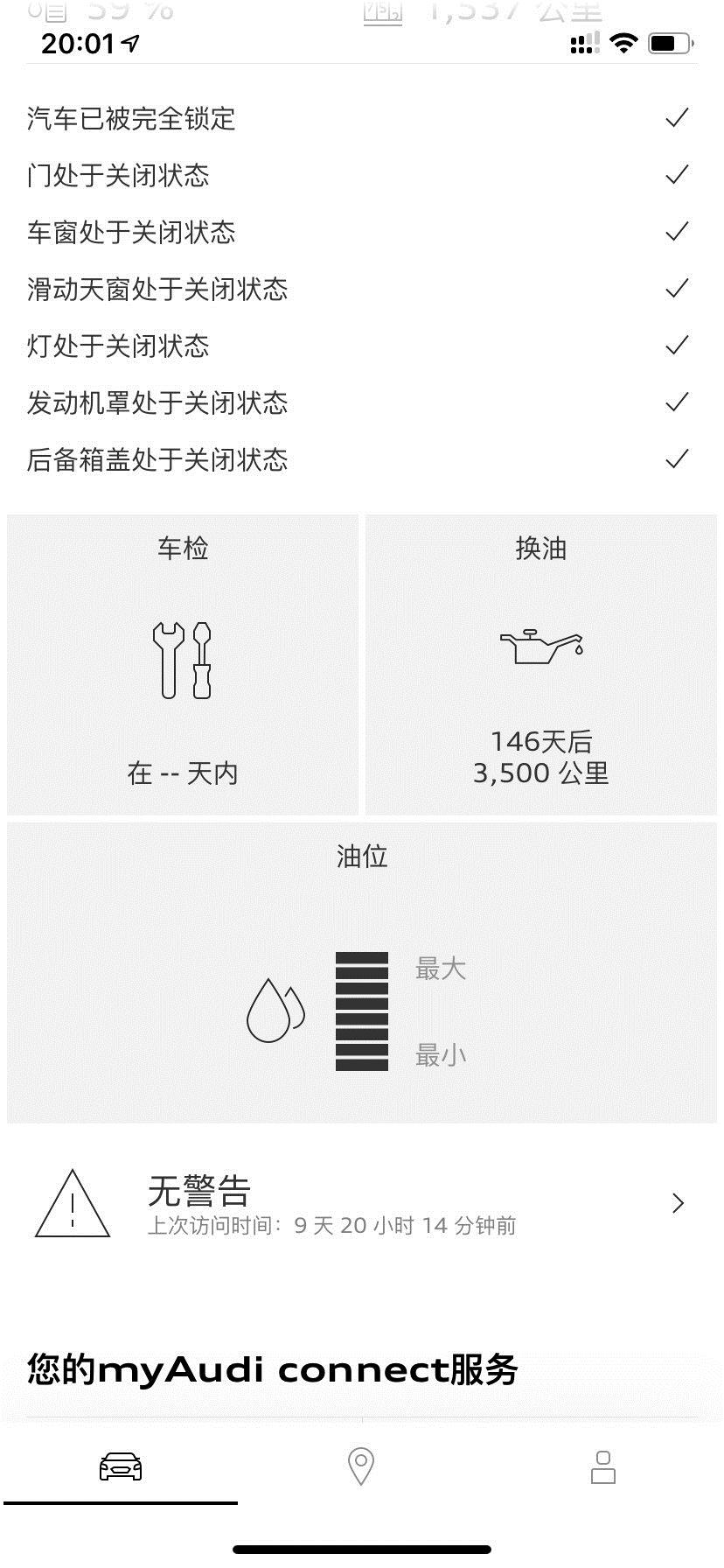Switch to the vehicle tab

(121, 1466)
